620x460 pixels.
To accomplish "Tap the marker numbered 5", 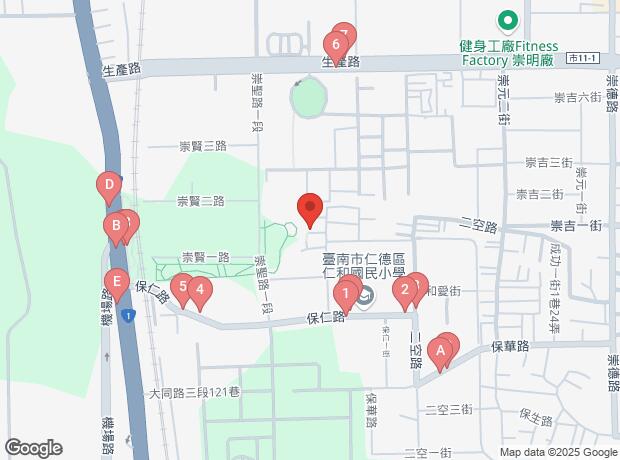I will 181,287.
